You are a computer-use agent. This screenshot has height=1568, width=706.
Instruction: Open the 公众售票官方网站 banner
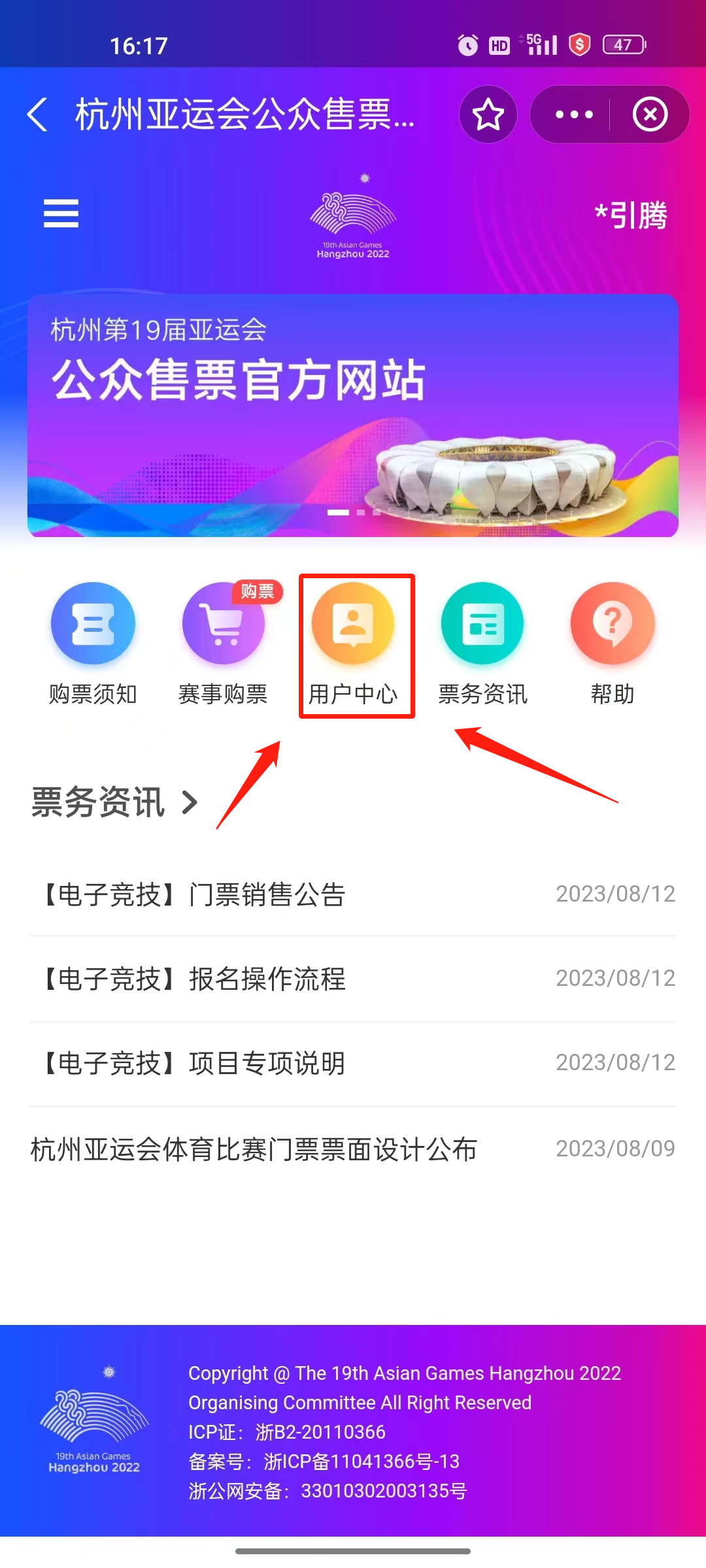tap(353, 416)
